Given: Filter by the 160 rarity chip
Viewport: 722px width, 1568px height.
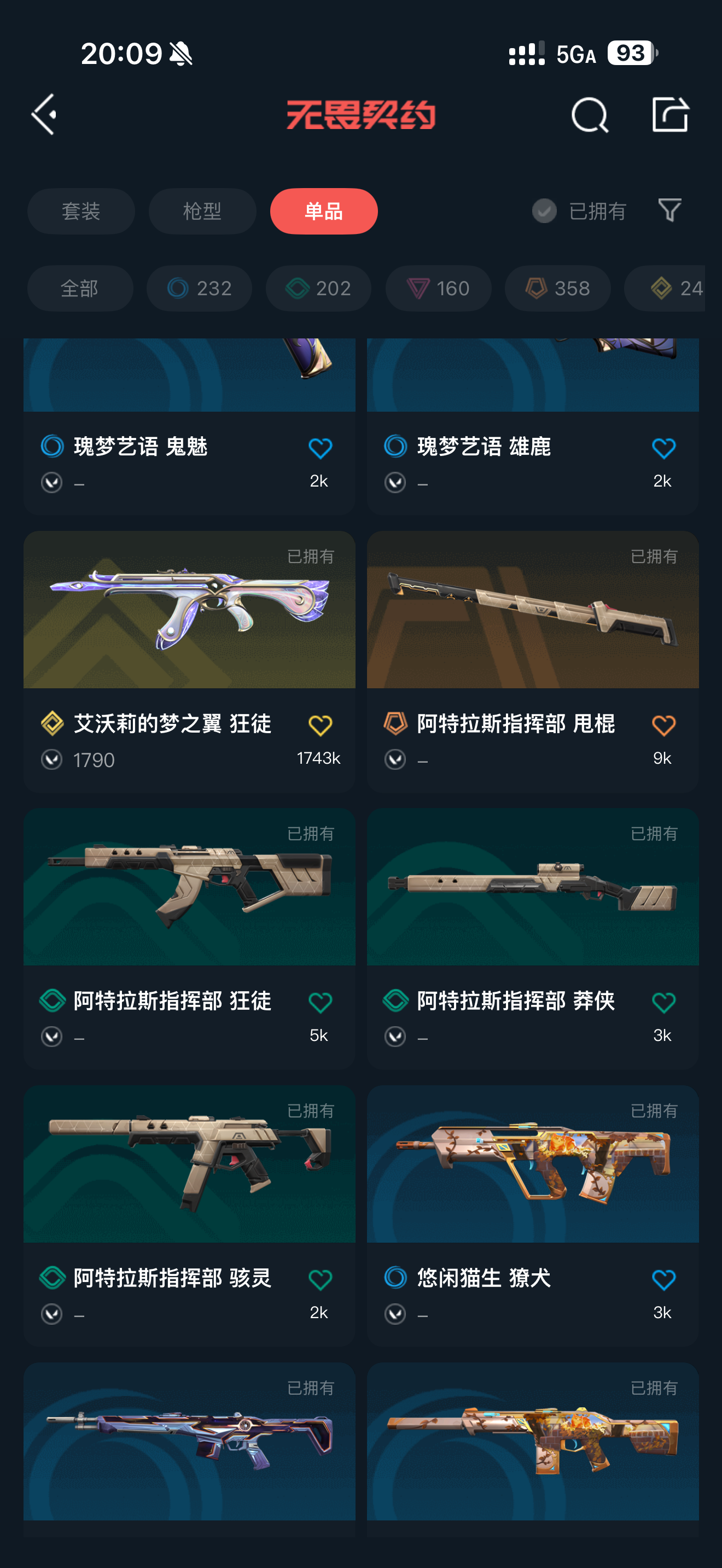Looking at the screenshot, I should pyautogui.click(x=438, y=289).
